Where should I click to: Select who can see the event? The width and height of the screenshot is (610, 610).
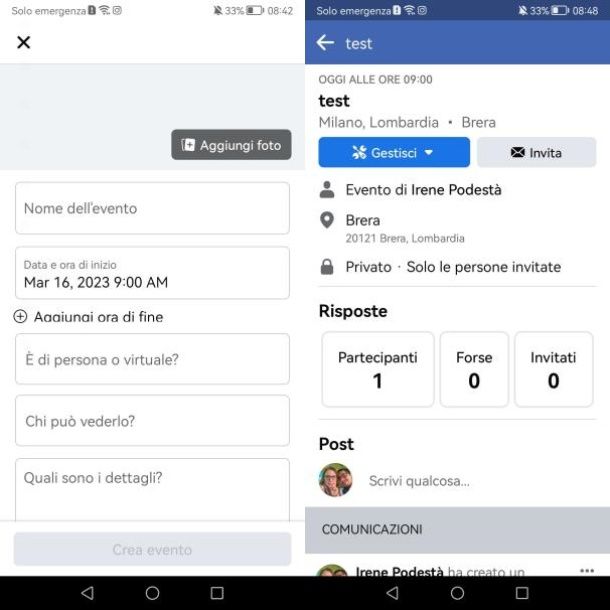tap(152, 421)
